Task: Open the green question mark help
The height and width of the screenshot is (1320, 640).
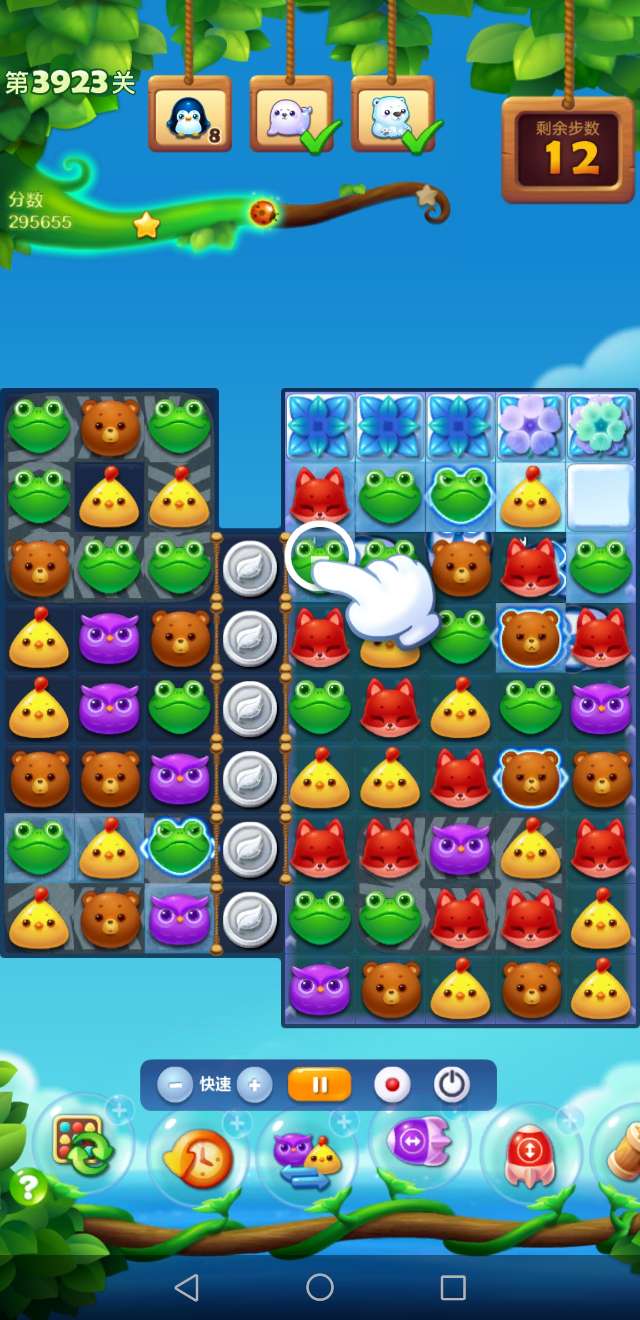Action: tap(29, 1188)
